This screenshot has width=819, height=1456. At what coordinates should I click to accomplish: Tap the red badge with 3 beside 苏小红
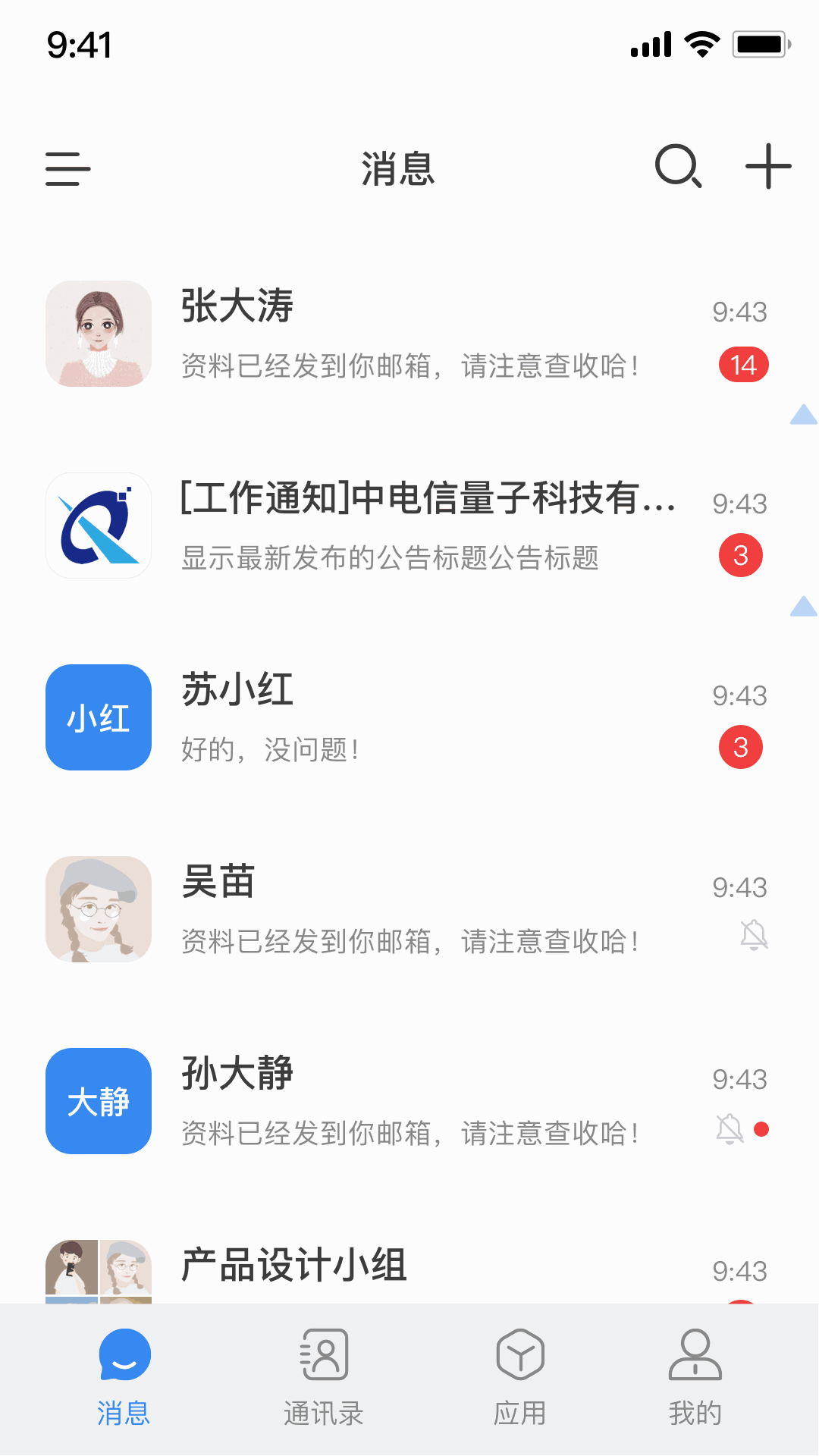pyautogui.click(x=741, y=747)
